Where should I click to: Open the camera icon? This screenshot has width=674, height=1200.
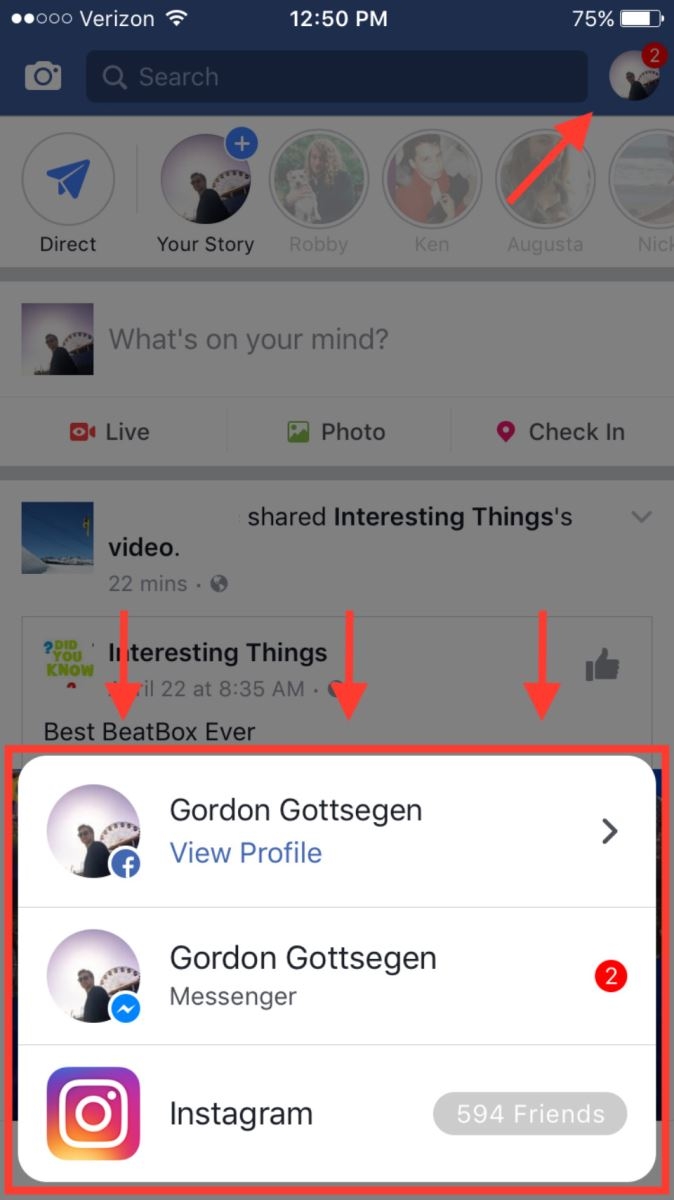43,76
